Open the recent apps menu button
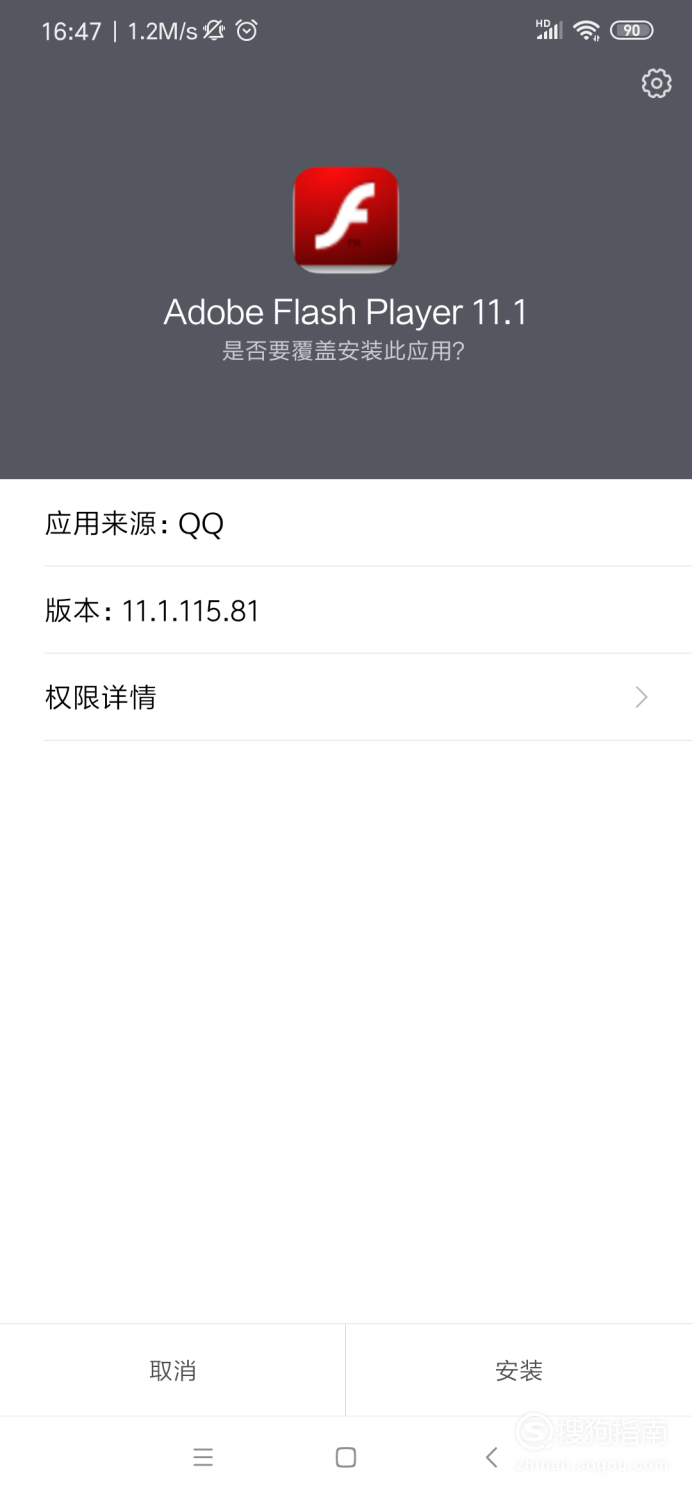The image size is (692, 1499). click(203, 1457)
